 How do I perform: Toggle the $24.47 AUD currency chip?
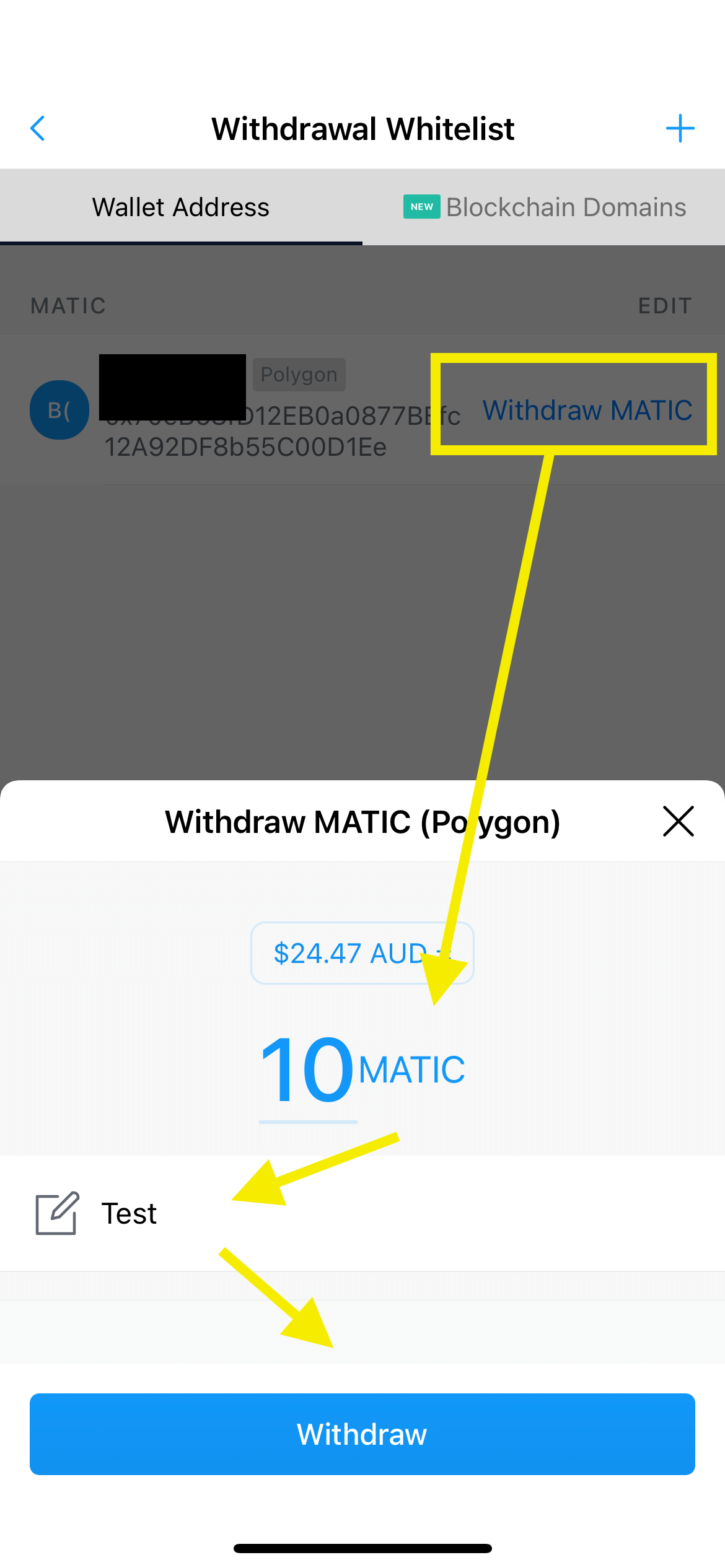tap(362, 953)
